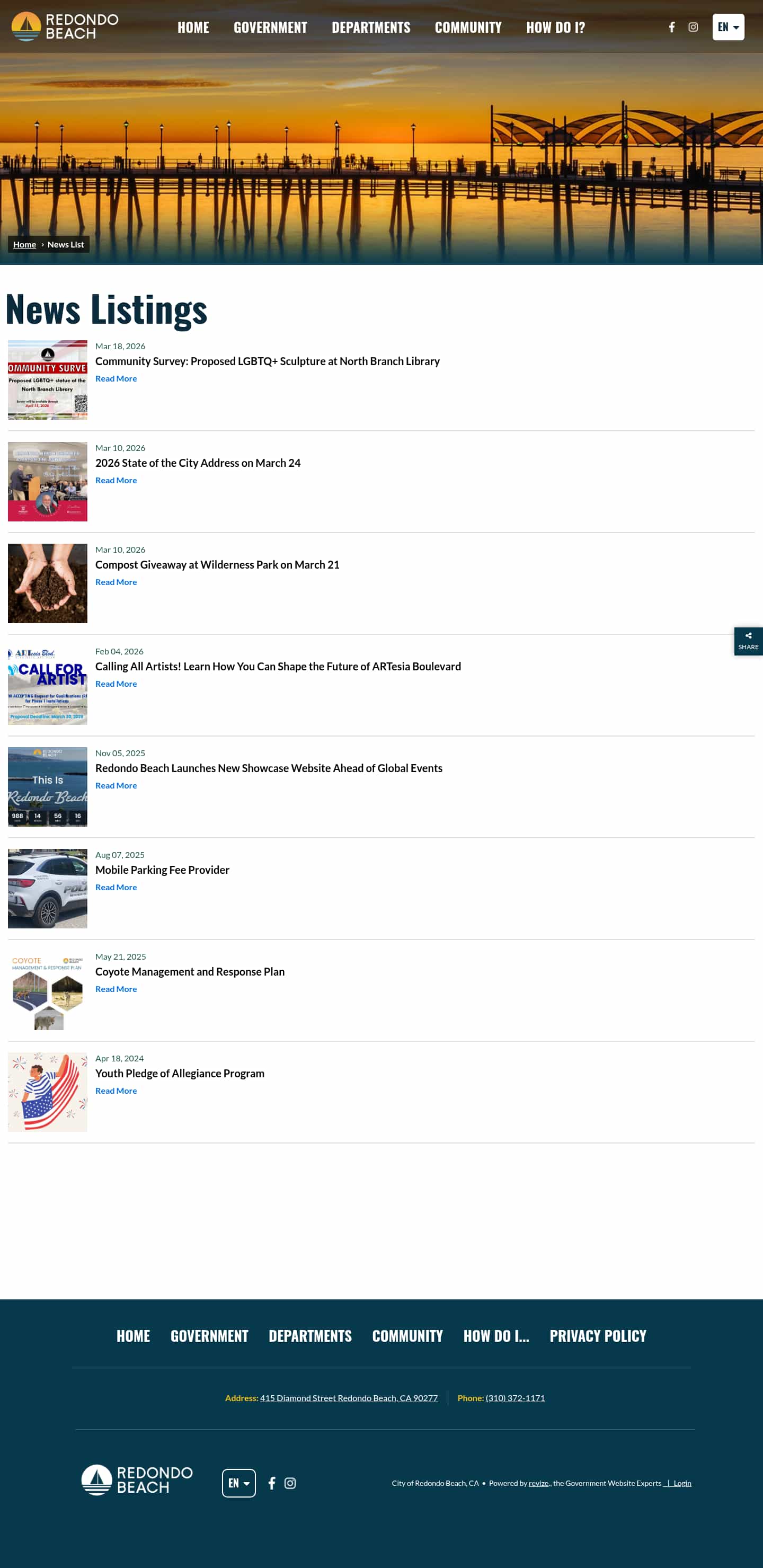
Task: Call the phone number (310) 372-1171
Action: pos(514,1398)
